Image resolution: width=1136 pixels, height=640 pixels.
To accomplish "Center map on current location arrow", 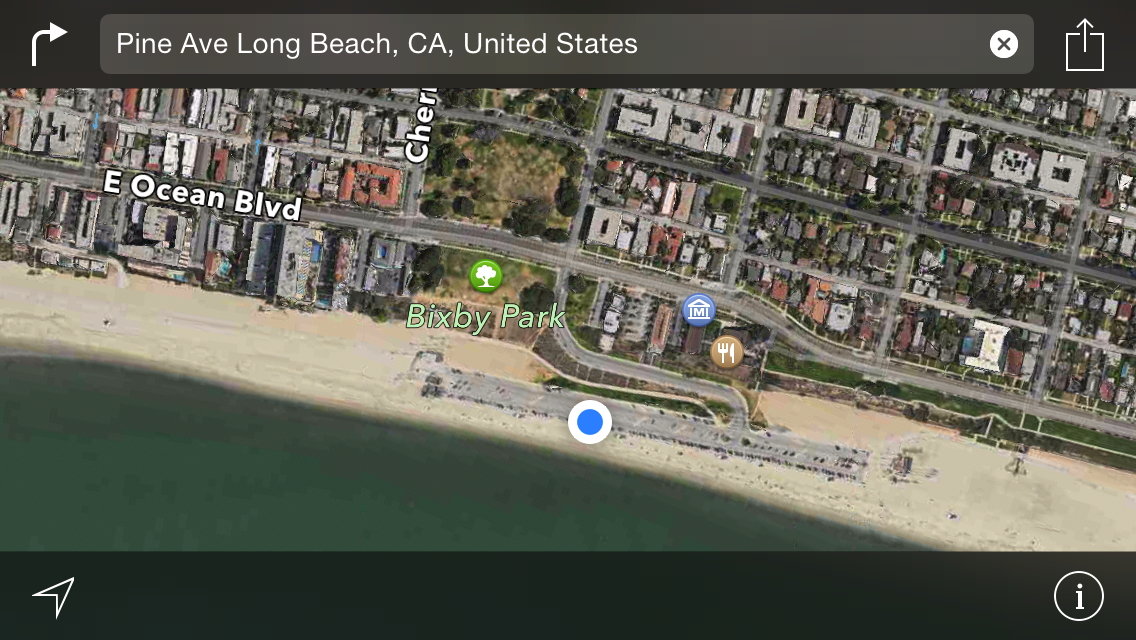I will (54, 597).
